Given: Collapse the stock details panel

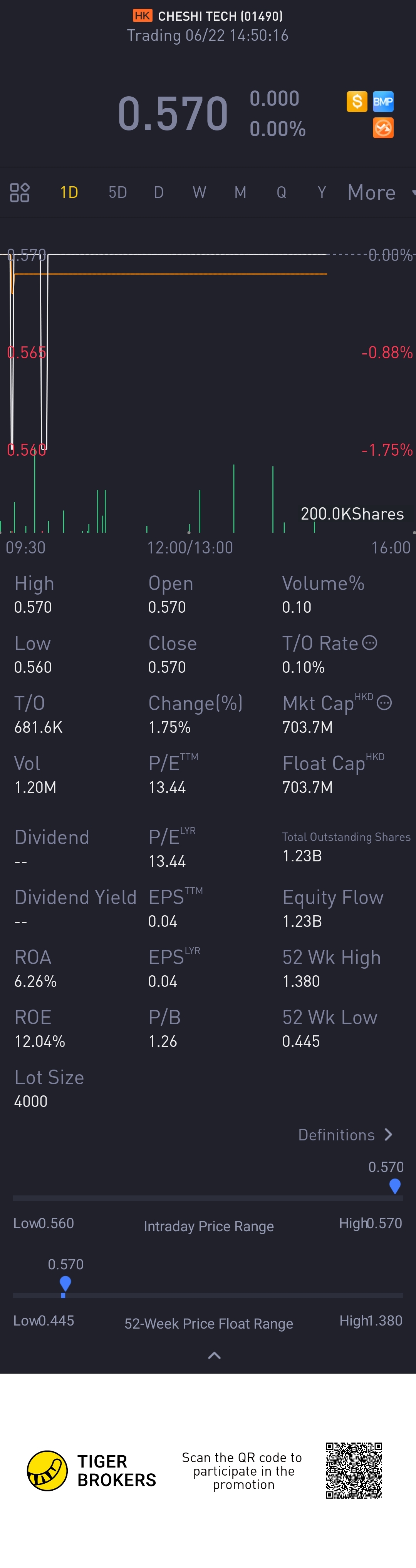Looking at the screenshot, I should coord(214,1356).
